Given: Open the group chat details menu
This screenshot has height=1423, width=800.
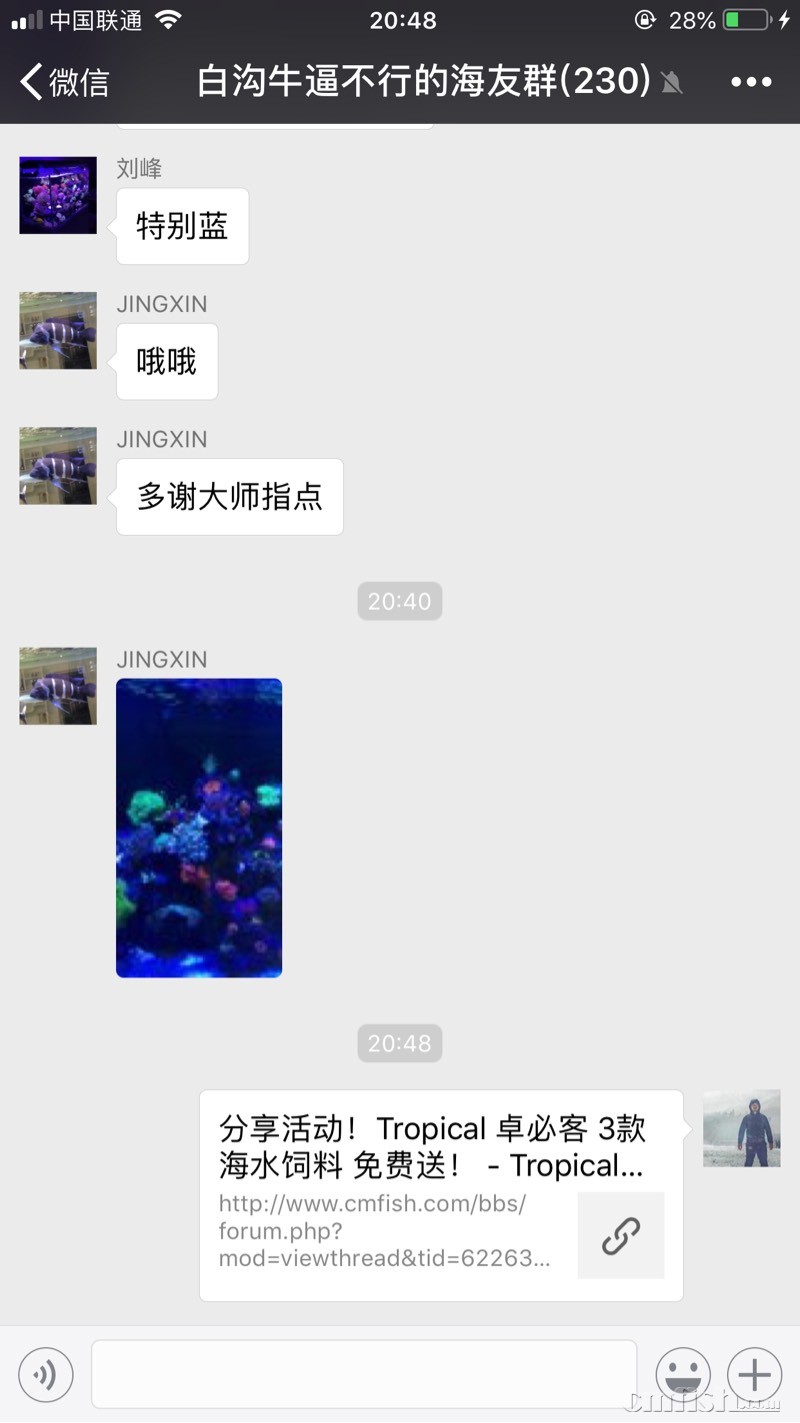Looking at the screenshot, I should (x=751, y=82).
